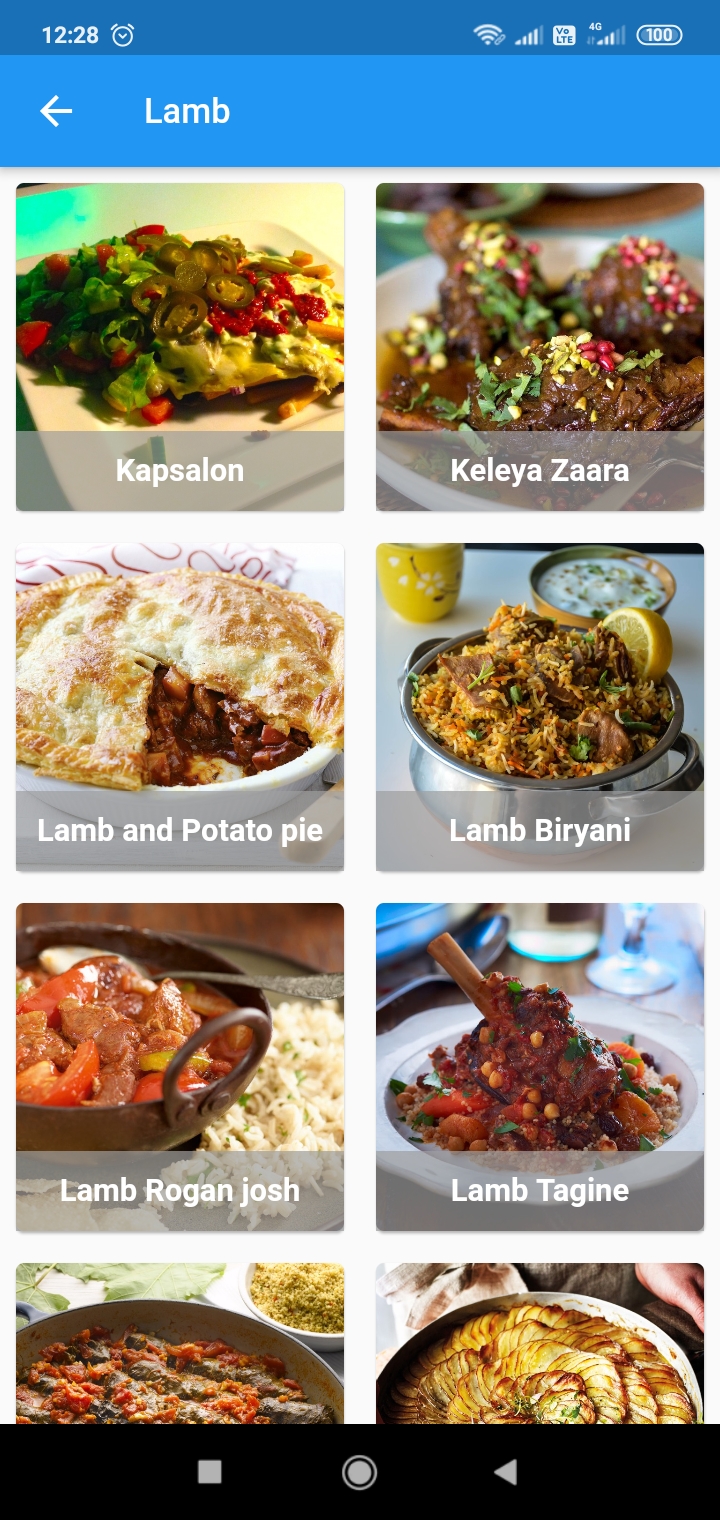Tap the system home button
This screenshot has height=1520, width=720.
(359, 1471)
